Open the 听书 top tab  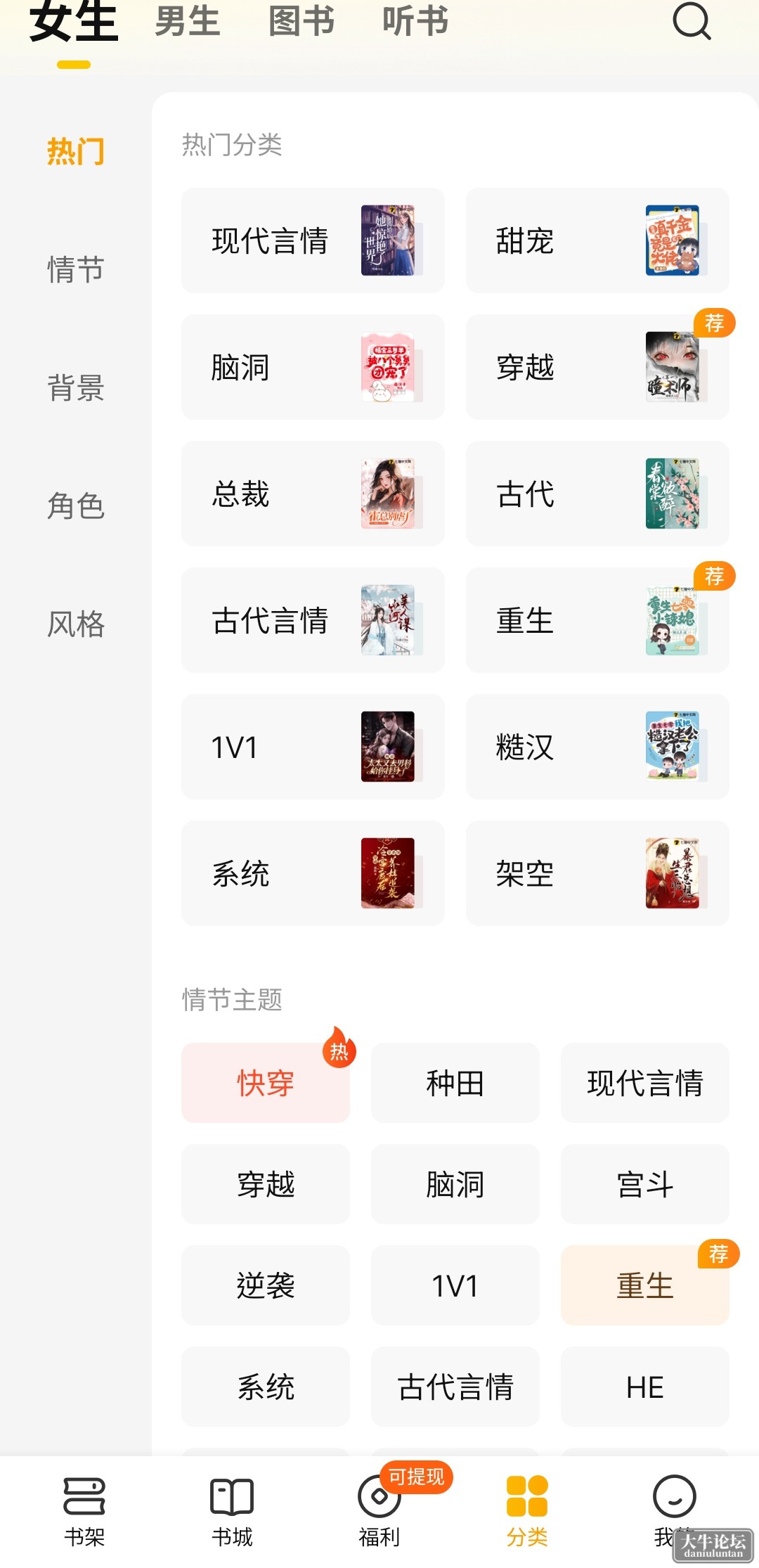(415, 21)
